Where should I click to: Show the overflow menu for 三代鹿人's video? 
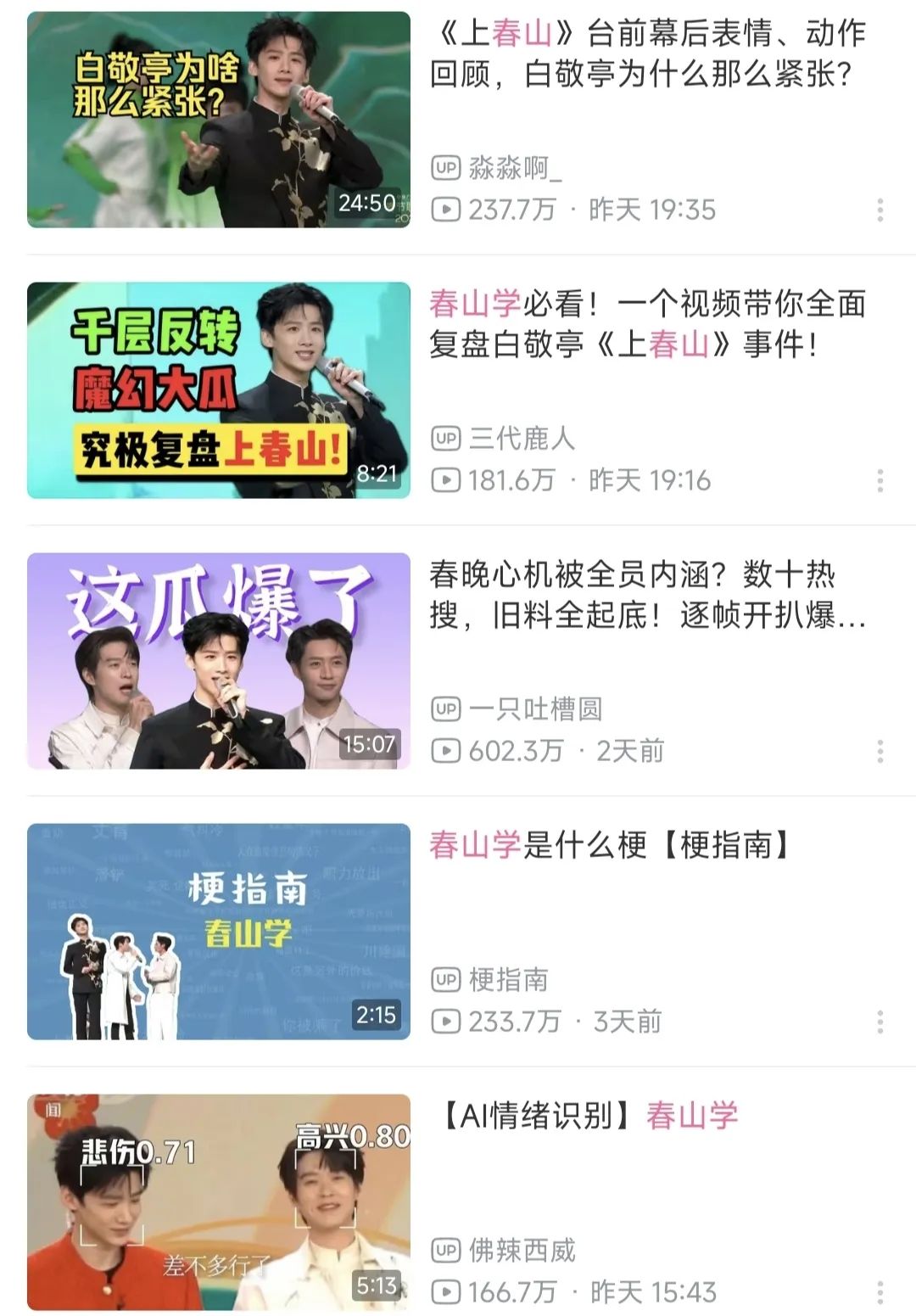(x=880, y=480)
